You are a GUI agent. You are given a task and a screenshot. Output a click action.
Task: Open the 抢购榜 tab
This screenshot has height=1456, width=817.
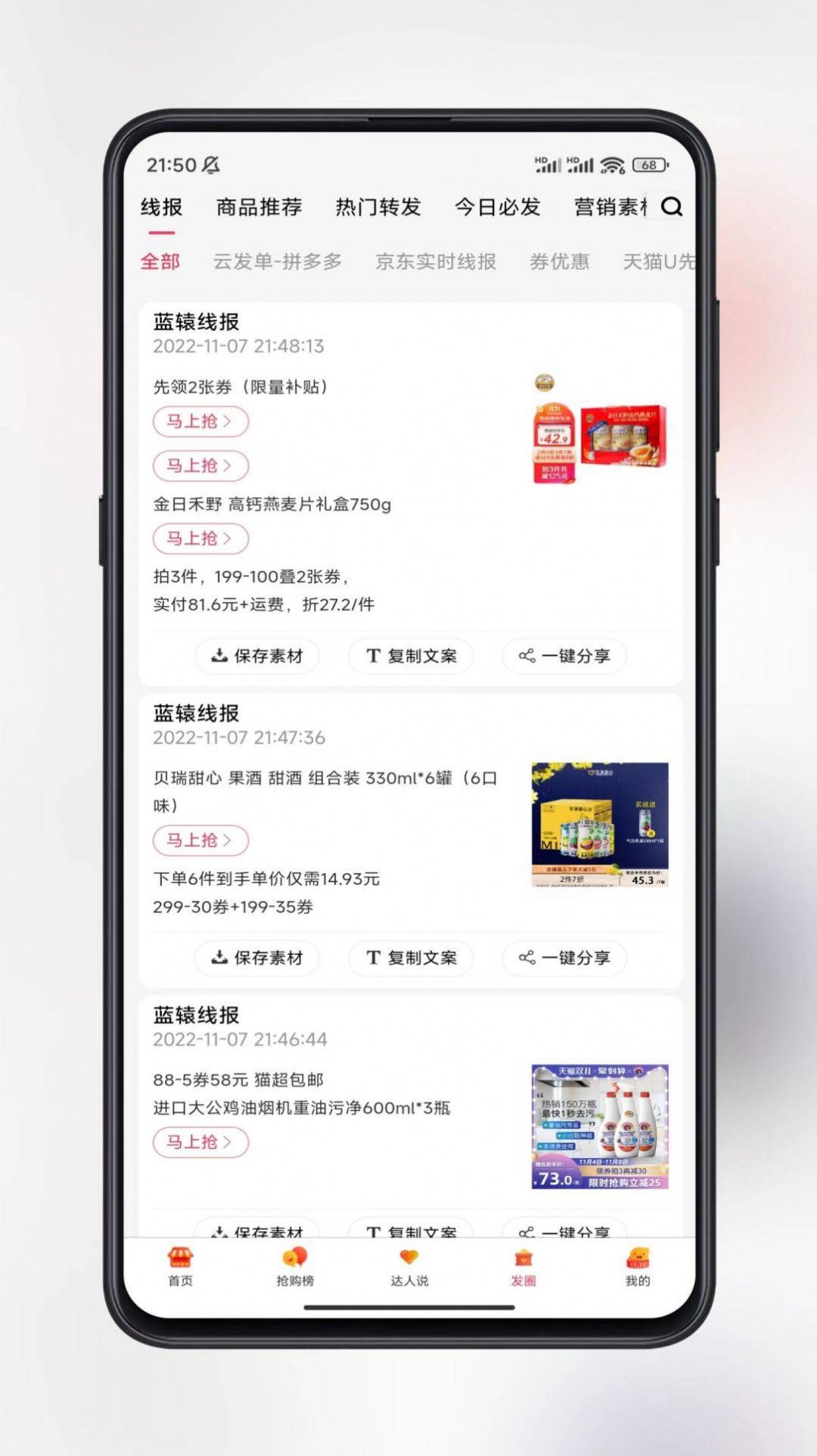295,1267
